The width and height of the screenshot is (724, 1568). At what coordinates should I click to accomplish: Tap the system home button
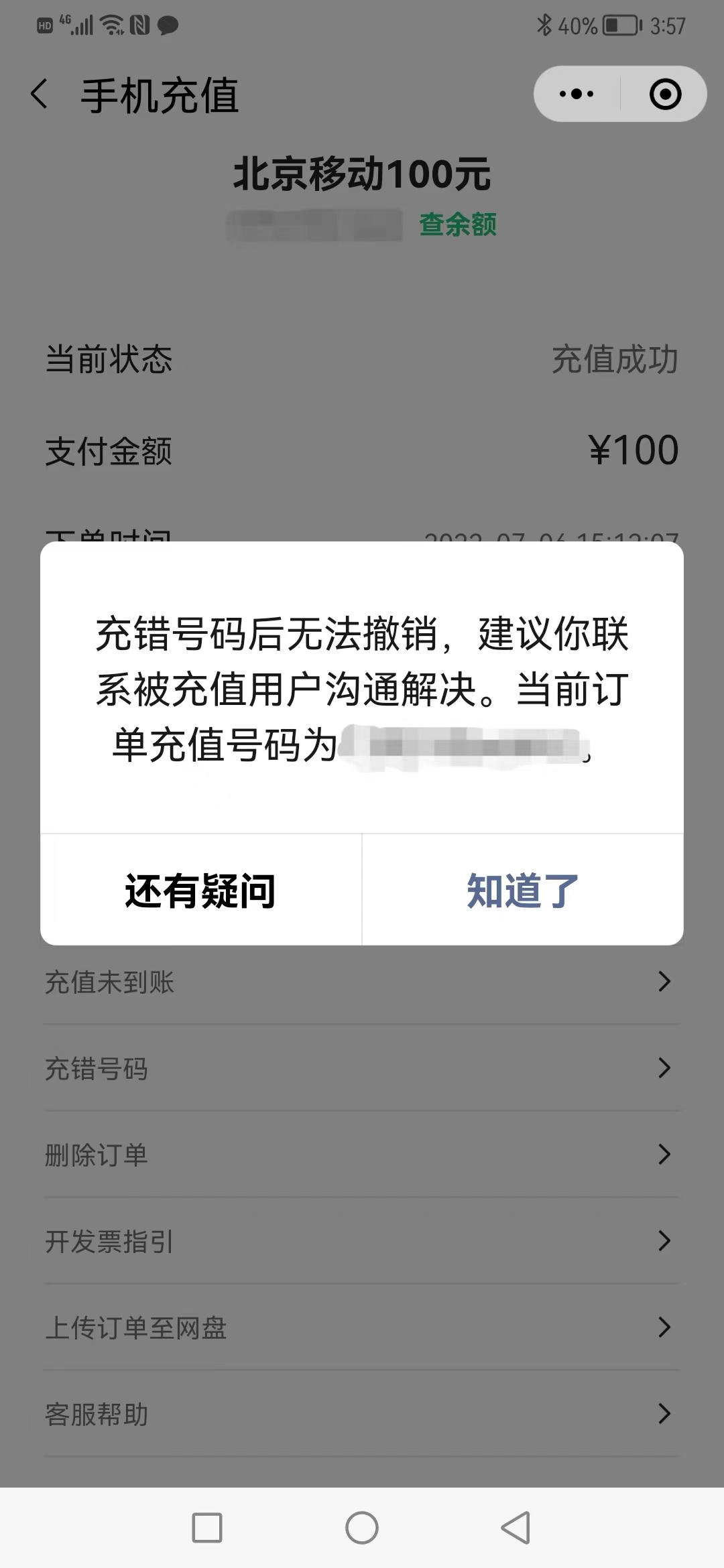coord(362,1528)
